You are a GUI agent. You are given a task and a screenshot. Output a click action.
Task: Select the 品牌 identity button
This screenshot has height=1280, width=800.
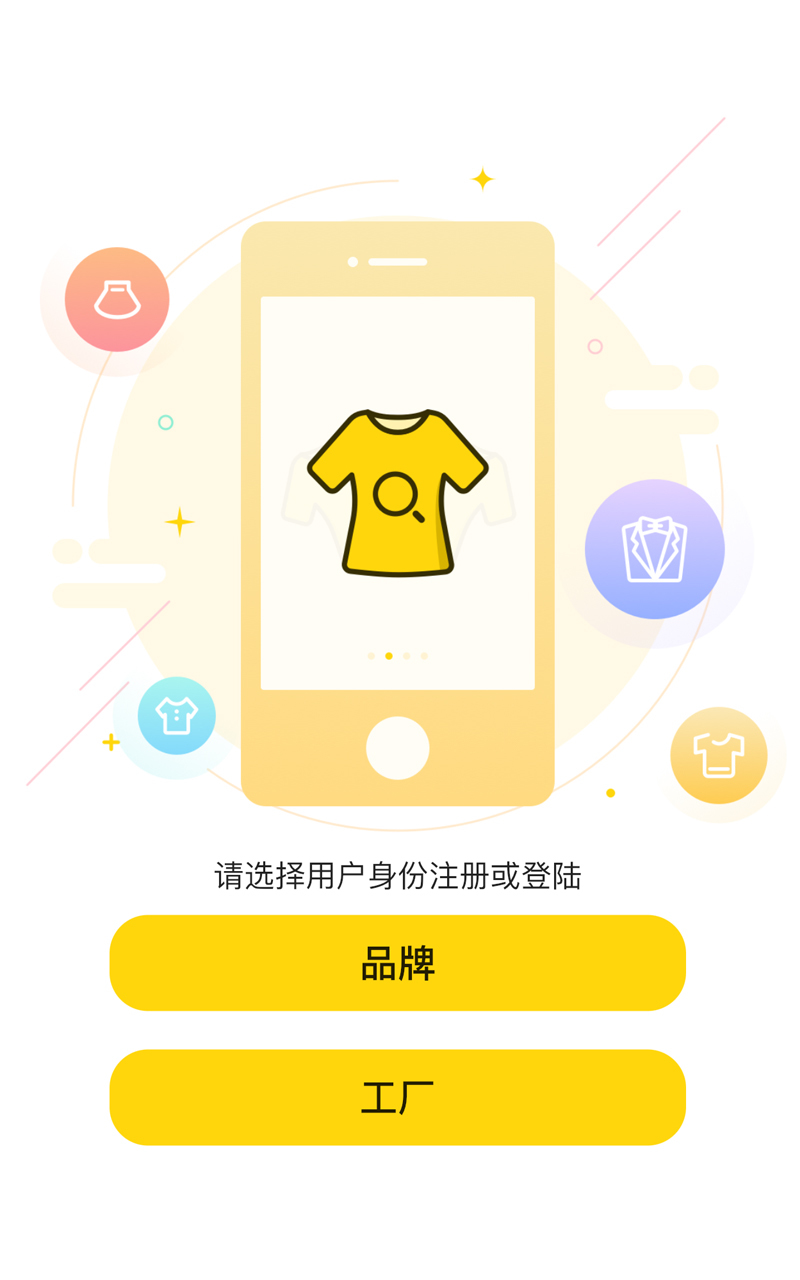[x=397, y=963]
